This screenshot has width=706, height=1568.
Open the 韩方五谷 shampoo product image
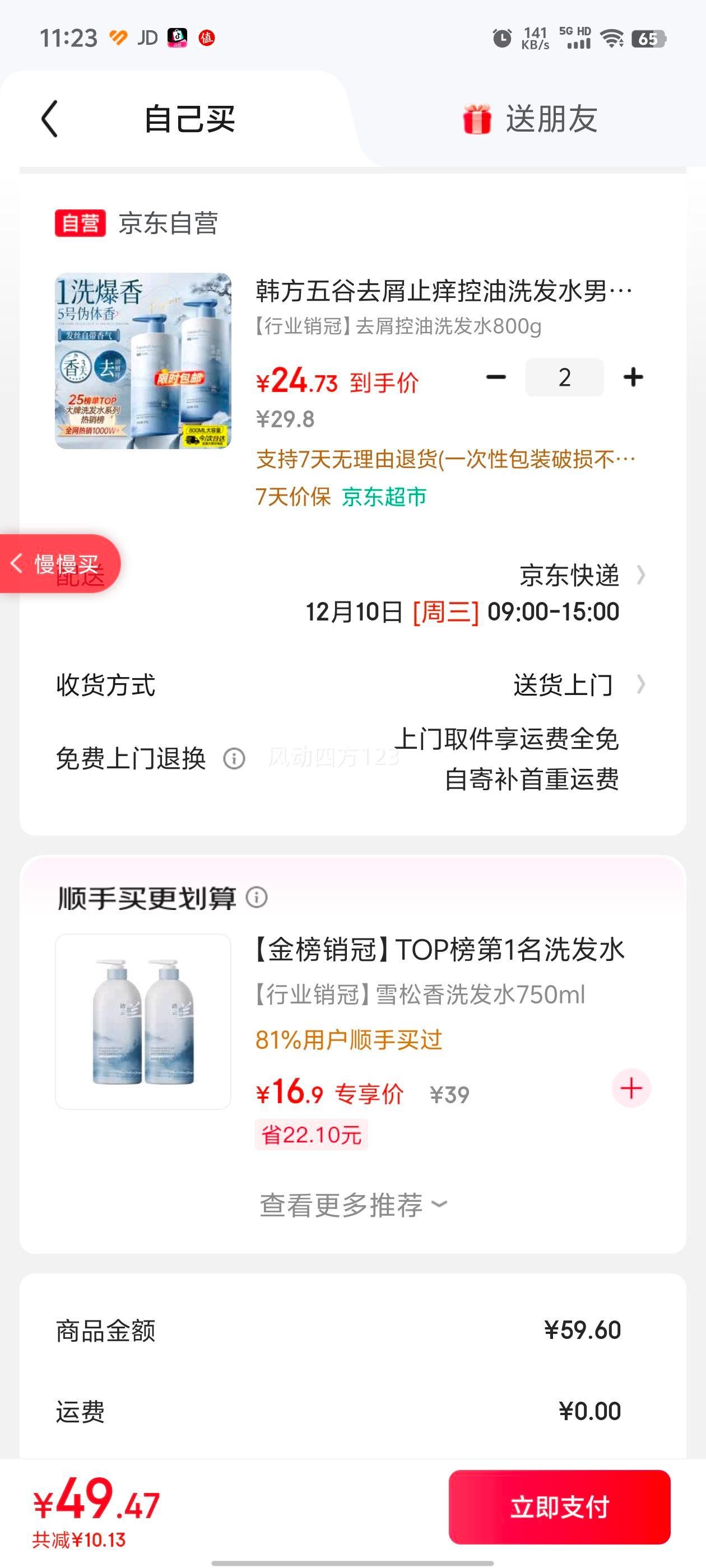(143, 361)
